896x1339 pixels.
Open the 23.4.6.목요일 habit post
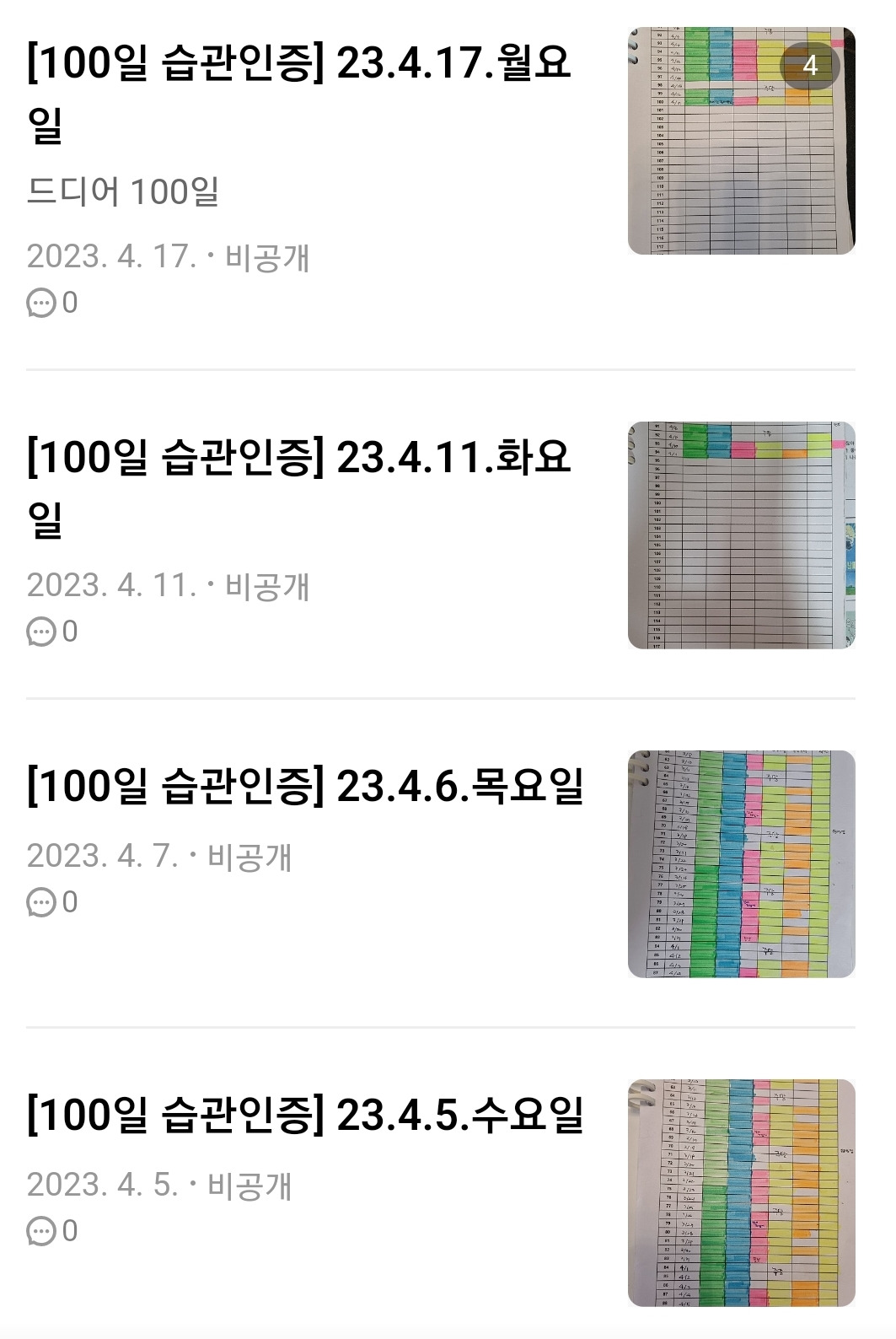coord(304,786)
